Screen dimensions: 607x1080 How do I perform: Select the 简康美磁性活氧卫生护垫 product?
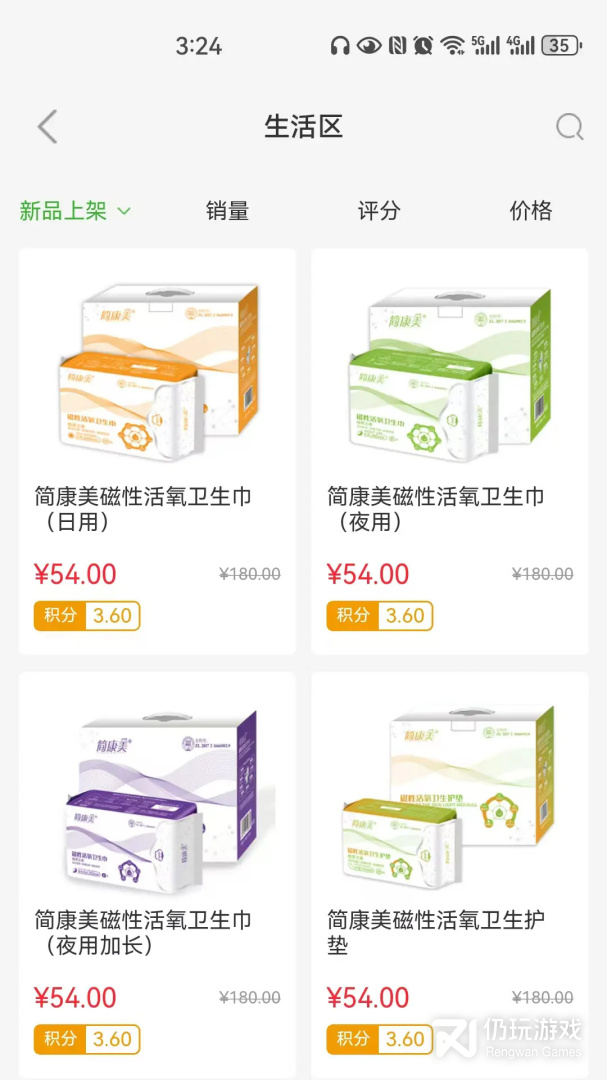click(x=450, y=875)
